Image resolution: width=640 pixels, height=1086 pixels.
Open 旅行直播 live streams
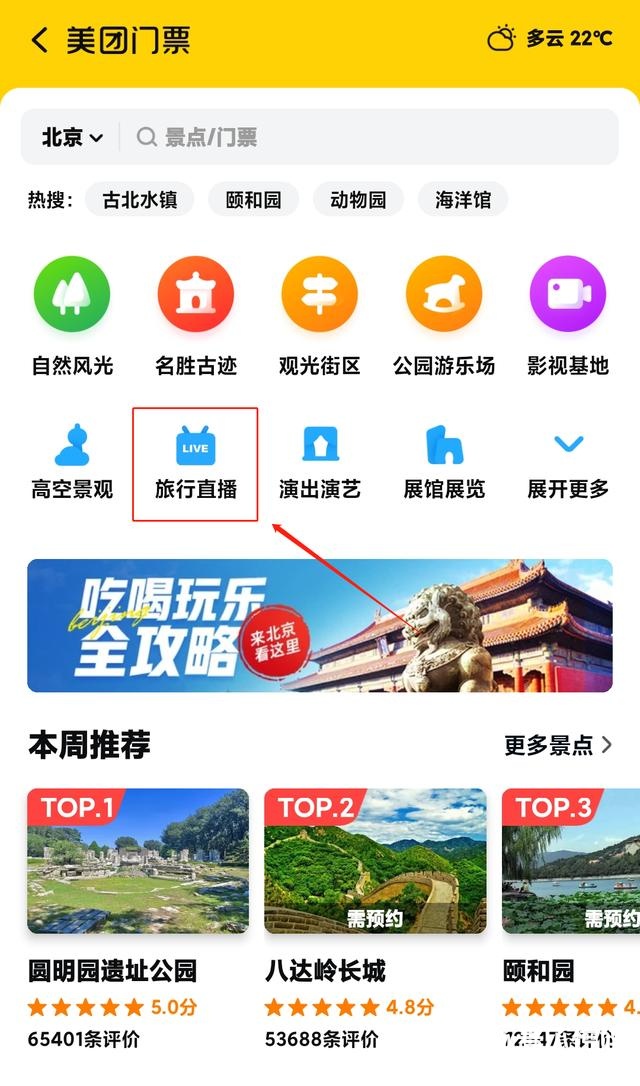coord(196,462)
